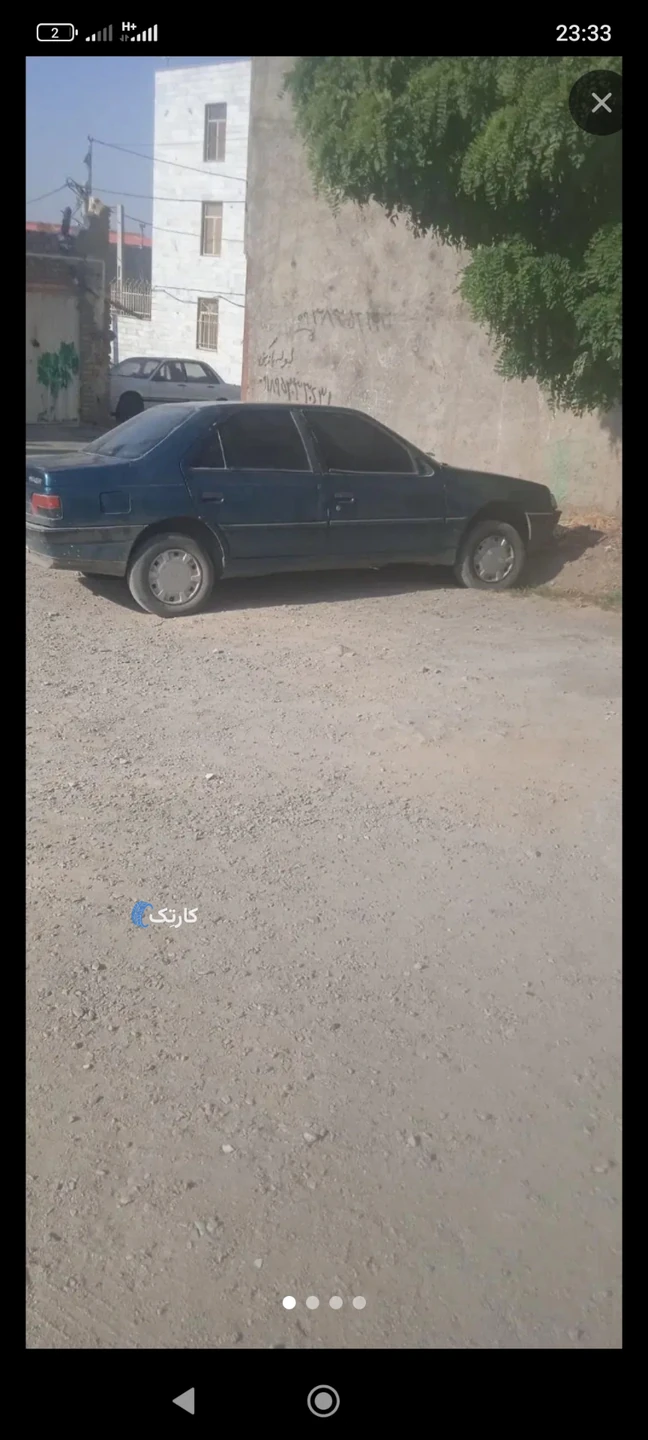Select the third photo indicator dot
Screen dimensions: 648x1440
(x=336, y=1303)
